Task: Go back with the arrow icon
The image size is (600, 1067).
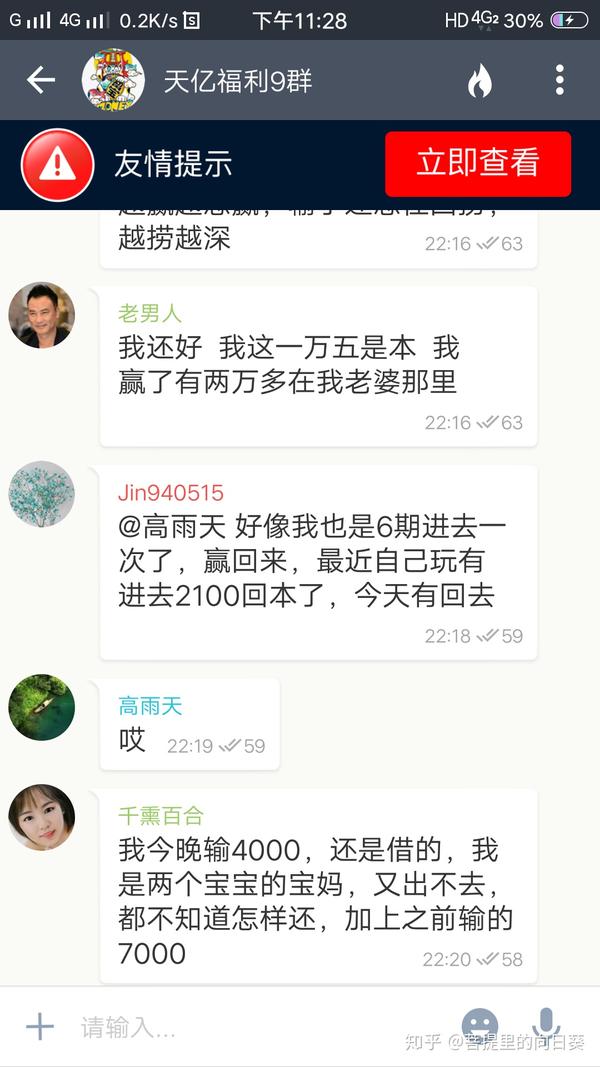Action: (41, 81)
